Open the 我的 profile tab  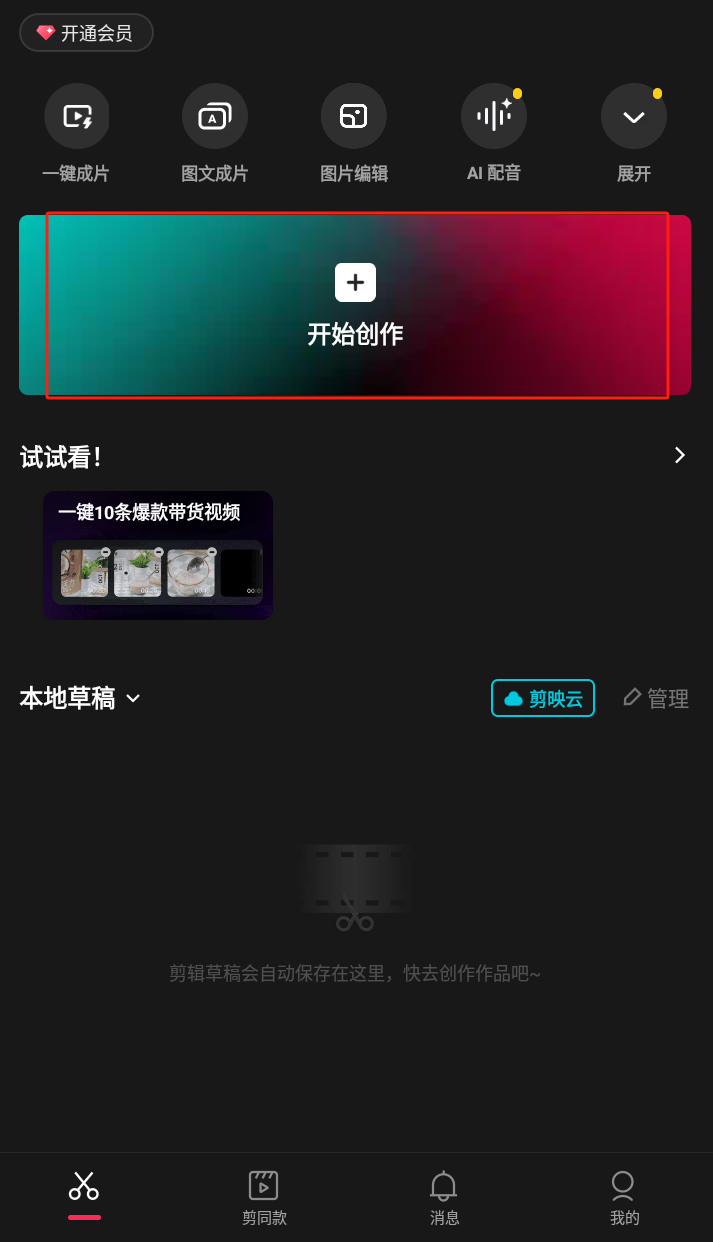(624, 1198)
